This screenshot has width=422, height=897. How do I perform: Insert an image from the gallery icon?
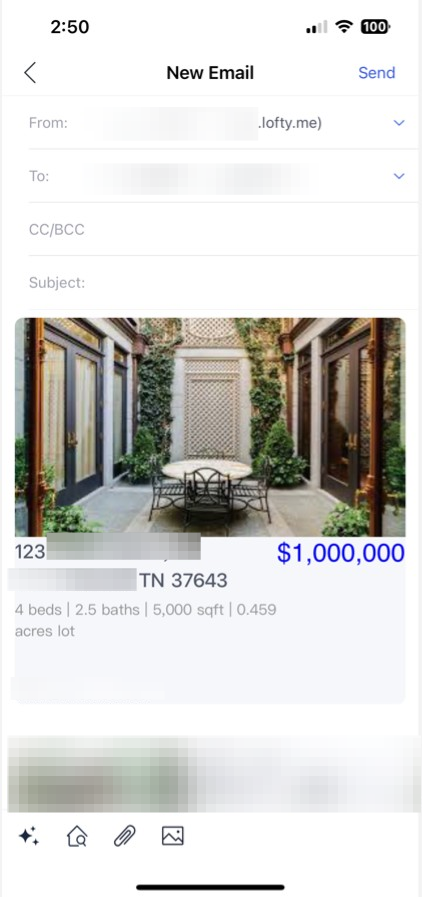click(x=172, y=836)
